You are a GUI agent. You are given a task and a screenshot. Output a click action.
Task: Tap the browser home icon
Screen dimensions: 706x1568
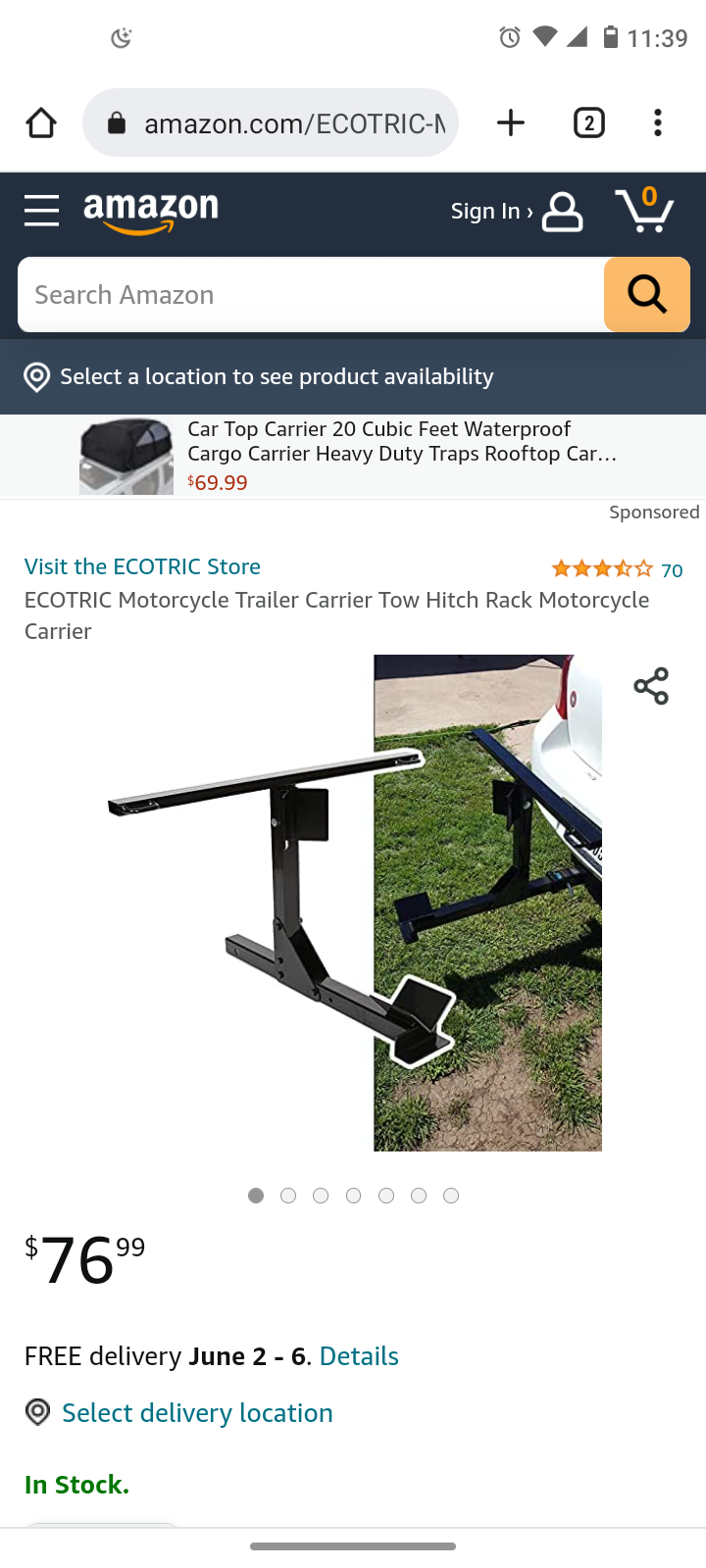coord(40,122)
